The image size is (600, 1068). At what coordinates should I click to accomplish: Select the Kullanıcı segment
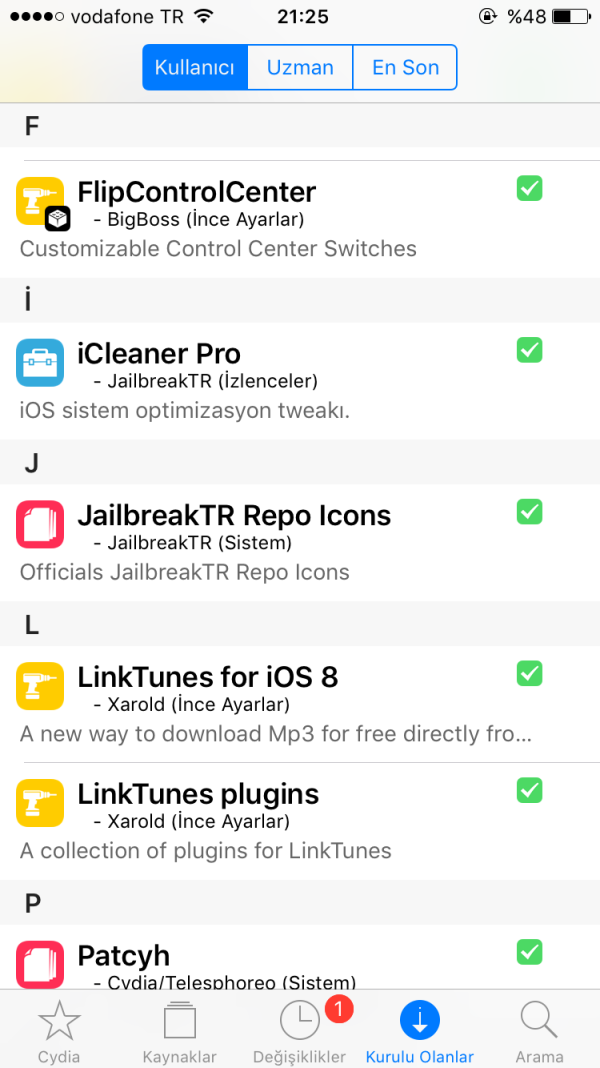[195, 68]
